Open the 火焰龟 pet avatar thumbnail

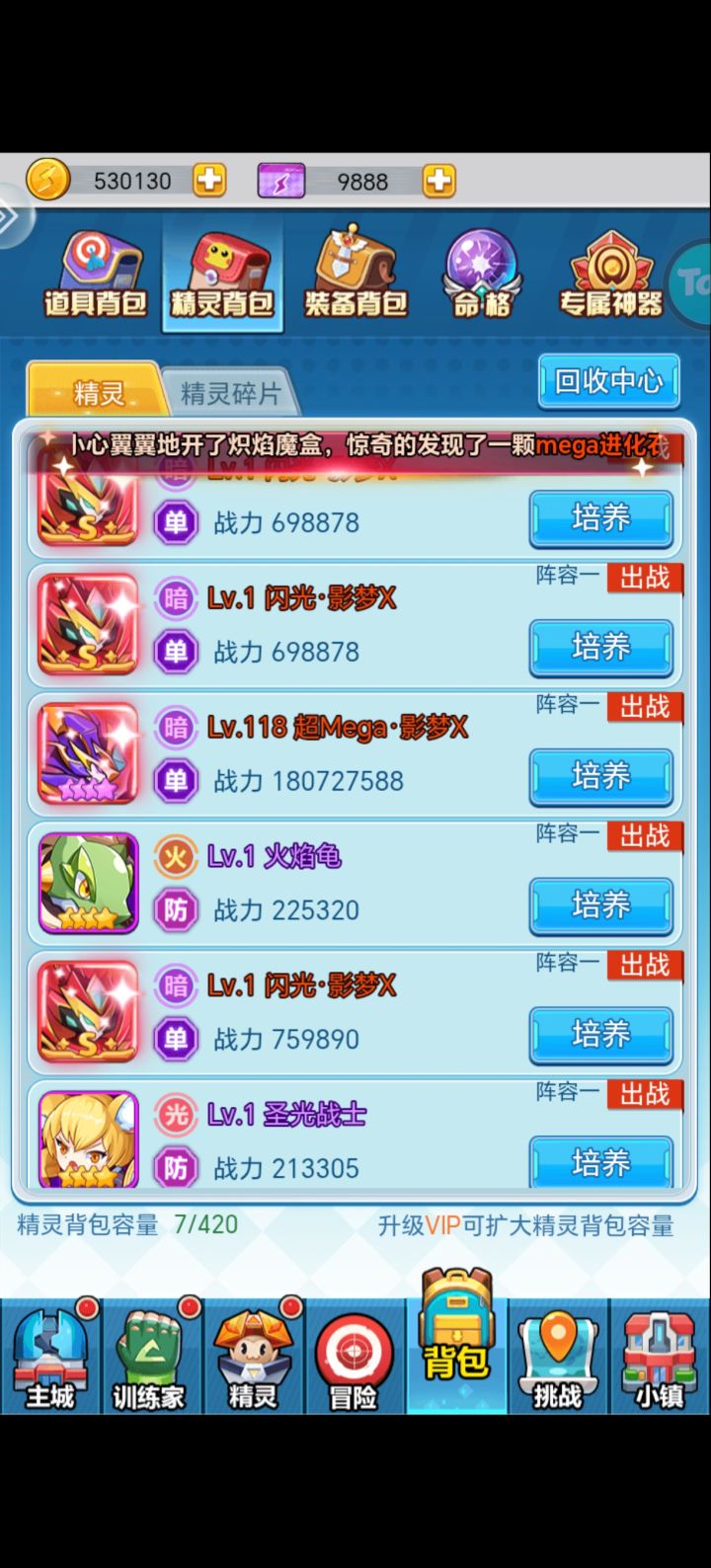[87, 882]
